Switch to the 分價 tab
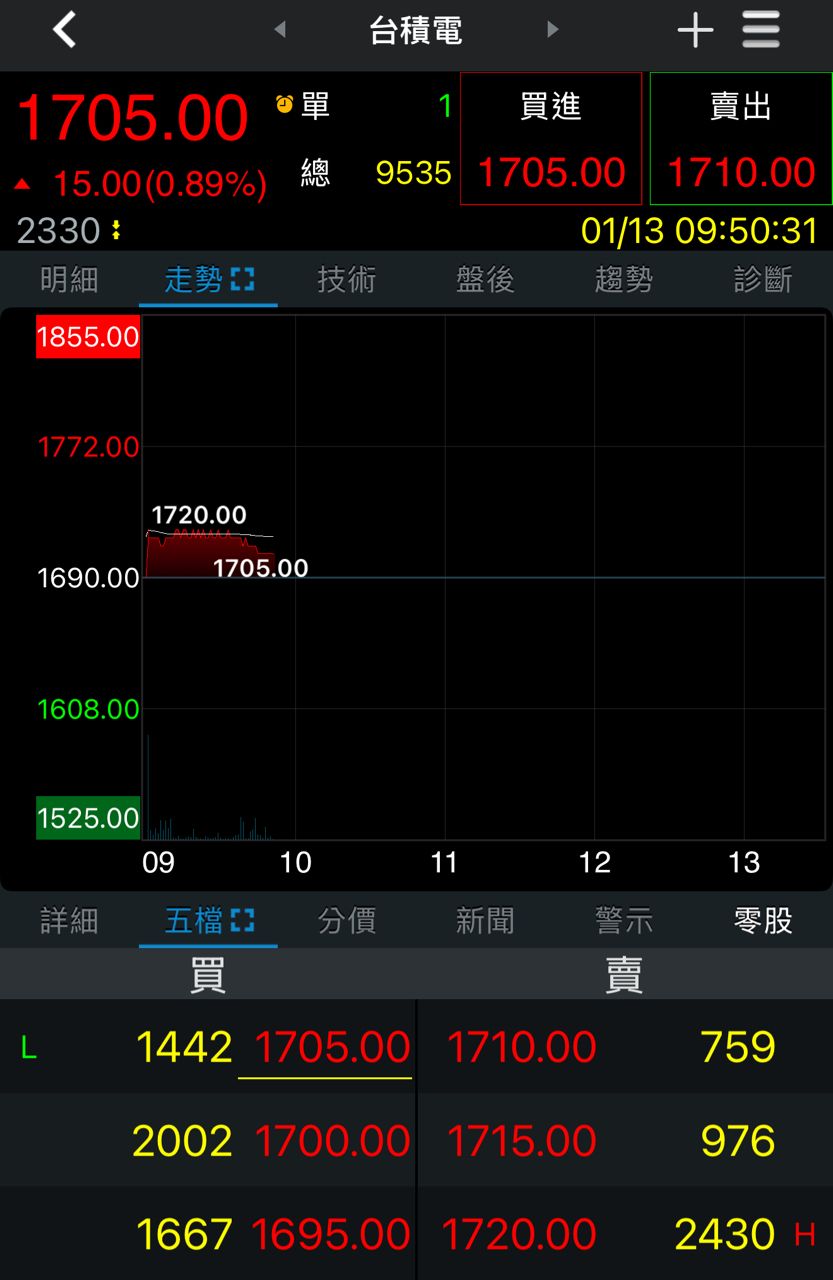Screen dimensions: 833x1280 tap(347, 920)
